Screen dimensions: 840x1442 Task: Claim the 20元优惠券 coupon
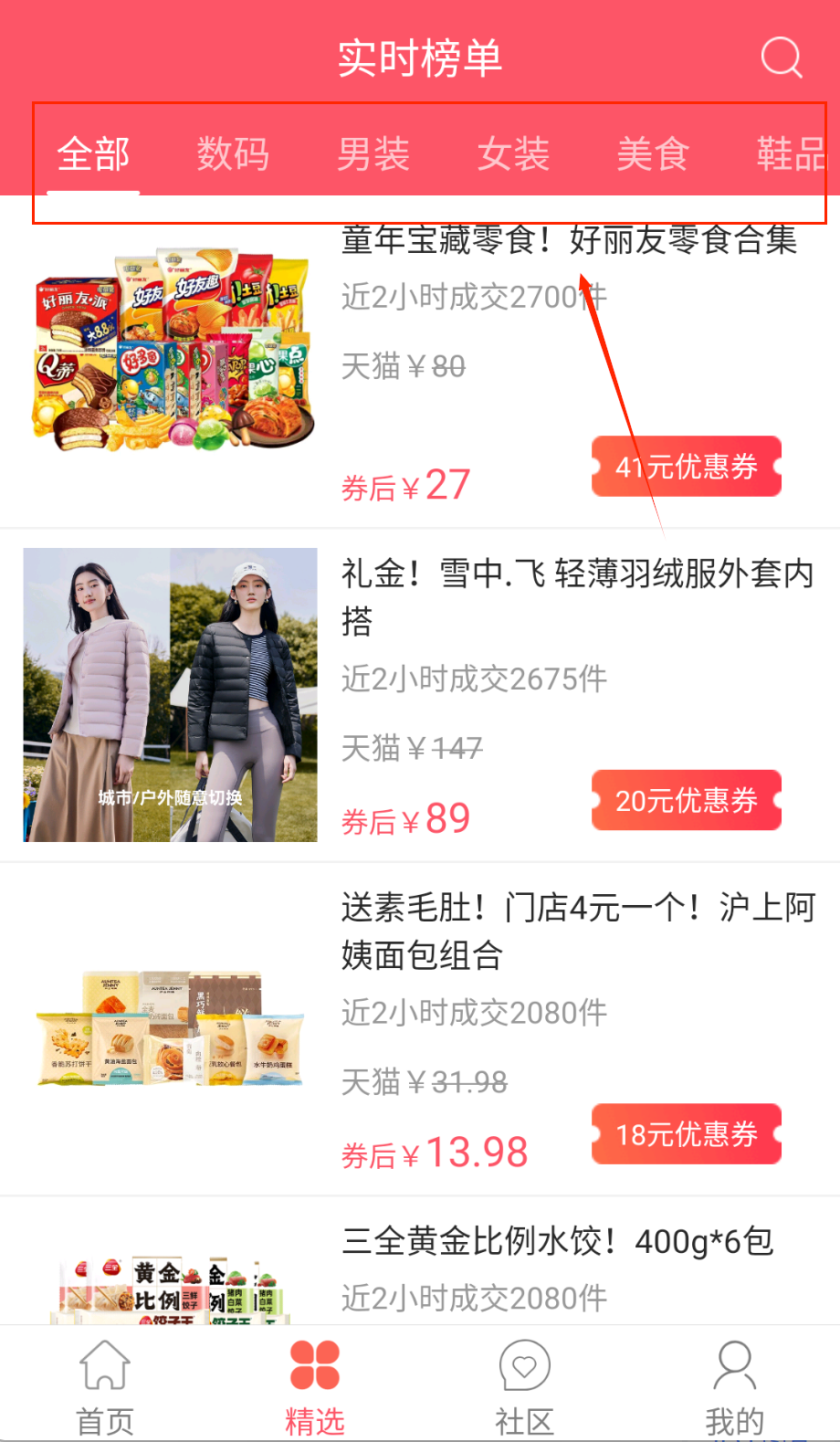687,801
